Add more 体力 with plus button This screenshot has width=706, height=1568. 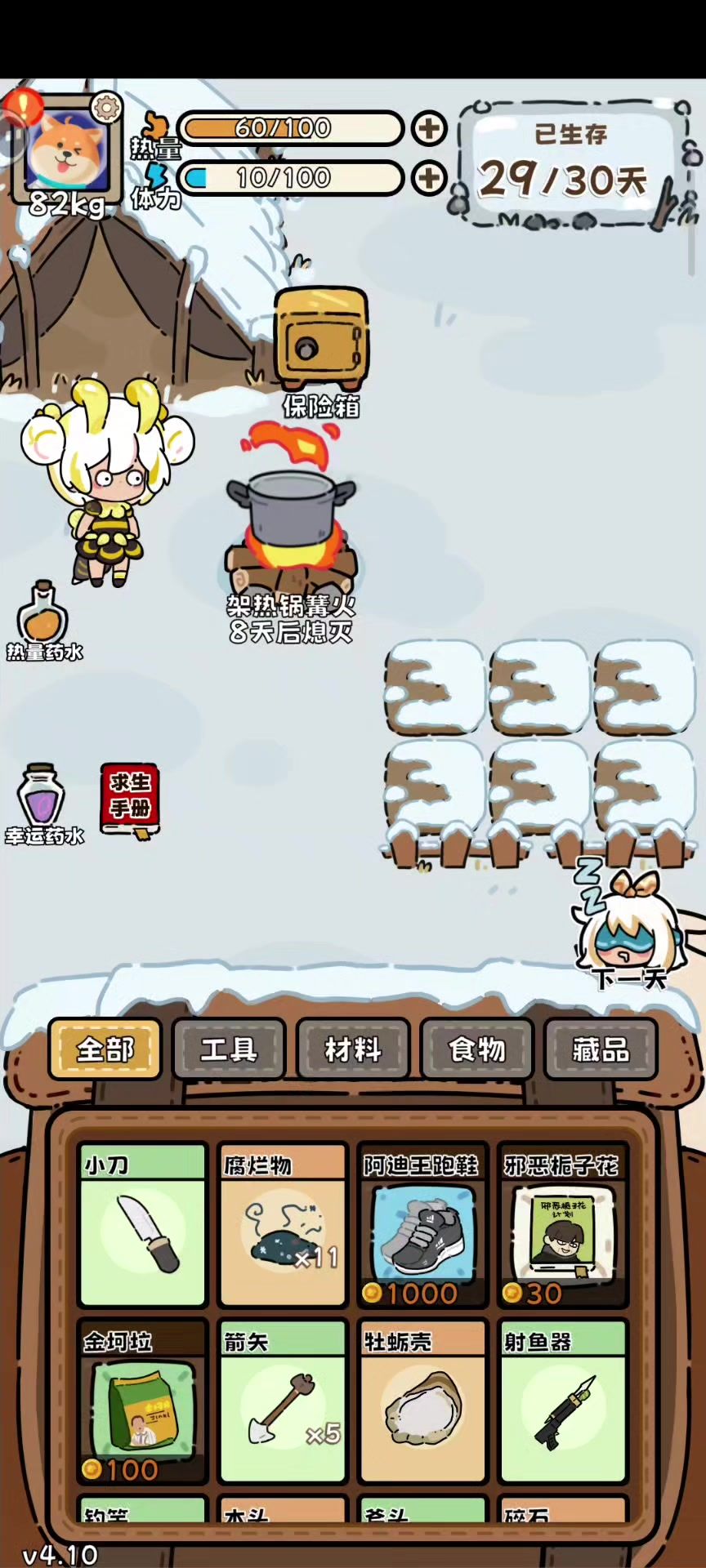point(429,178)
